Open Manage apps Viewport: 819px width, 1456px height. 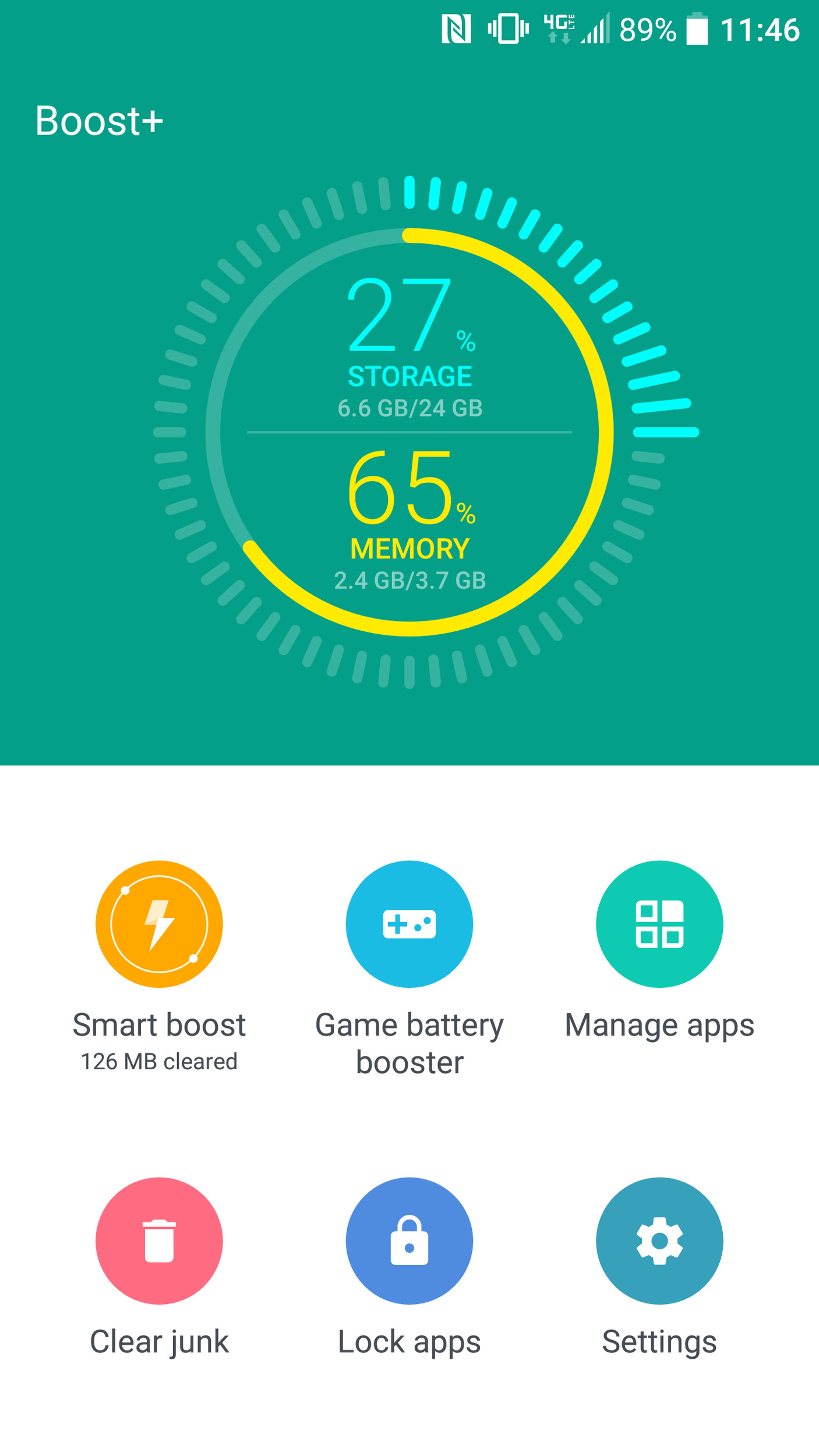pyautogui.click(x=659, y=924)
